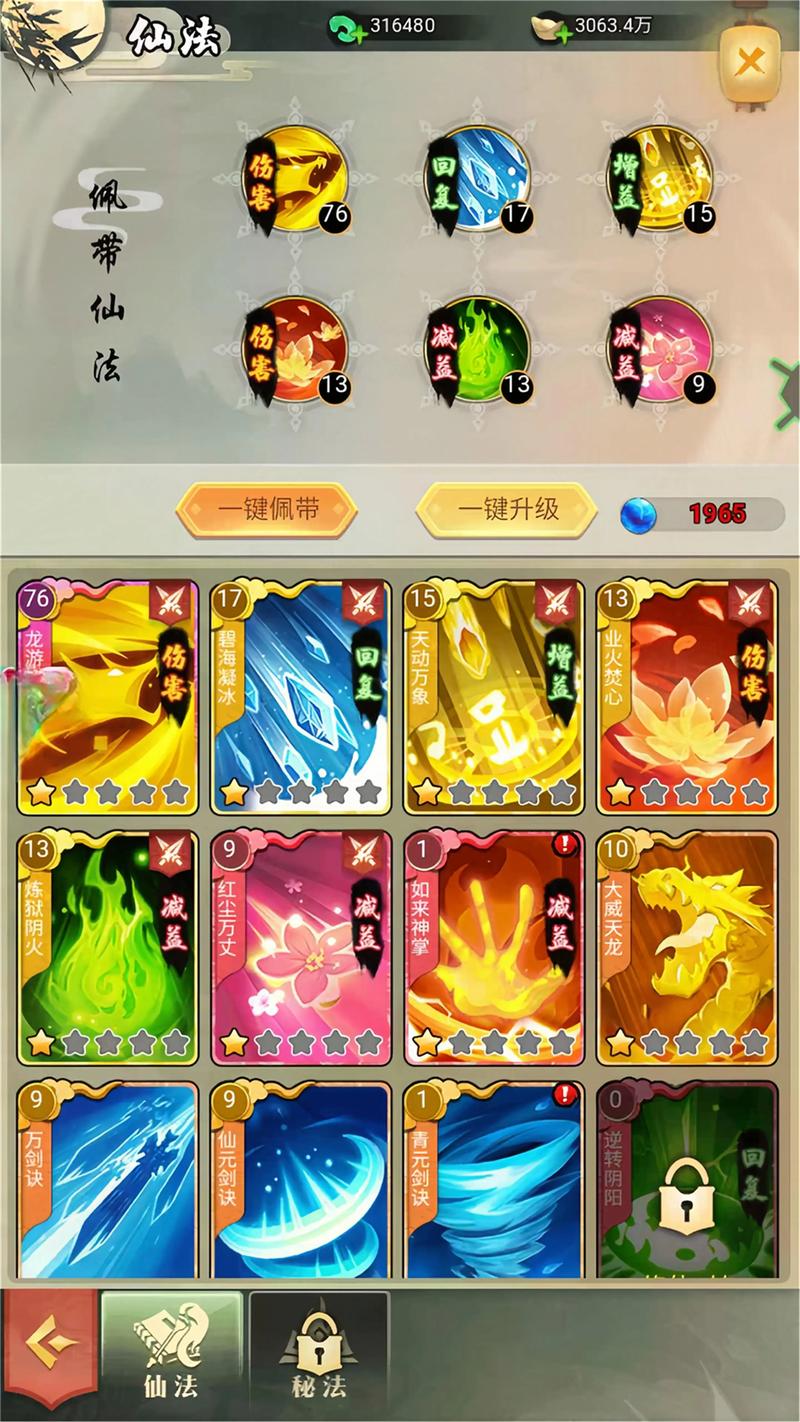Close the 仙法 screen with the X

click(x=749, y=63)
